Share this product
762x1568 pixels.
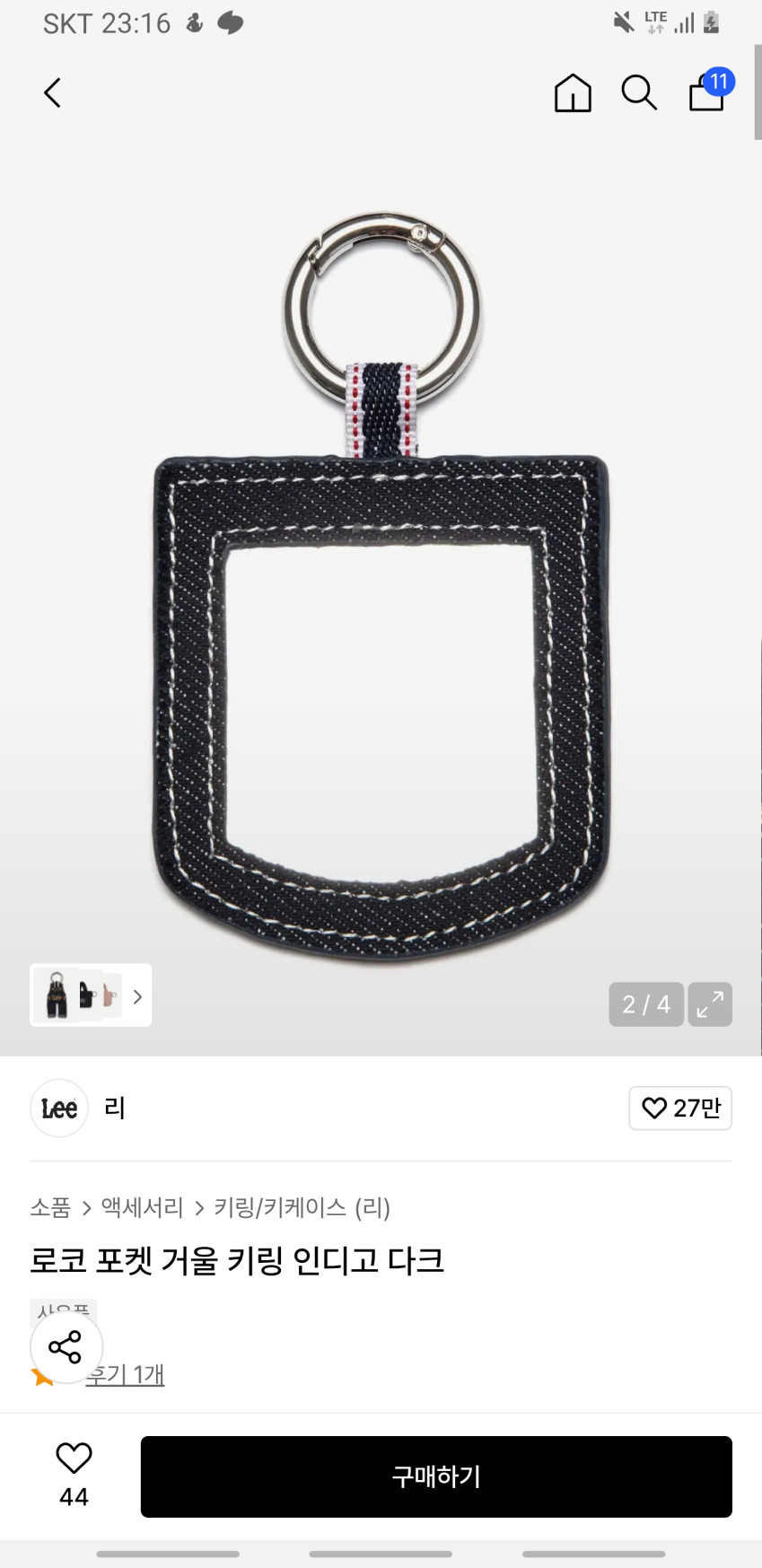pos(66,1347)
